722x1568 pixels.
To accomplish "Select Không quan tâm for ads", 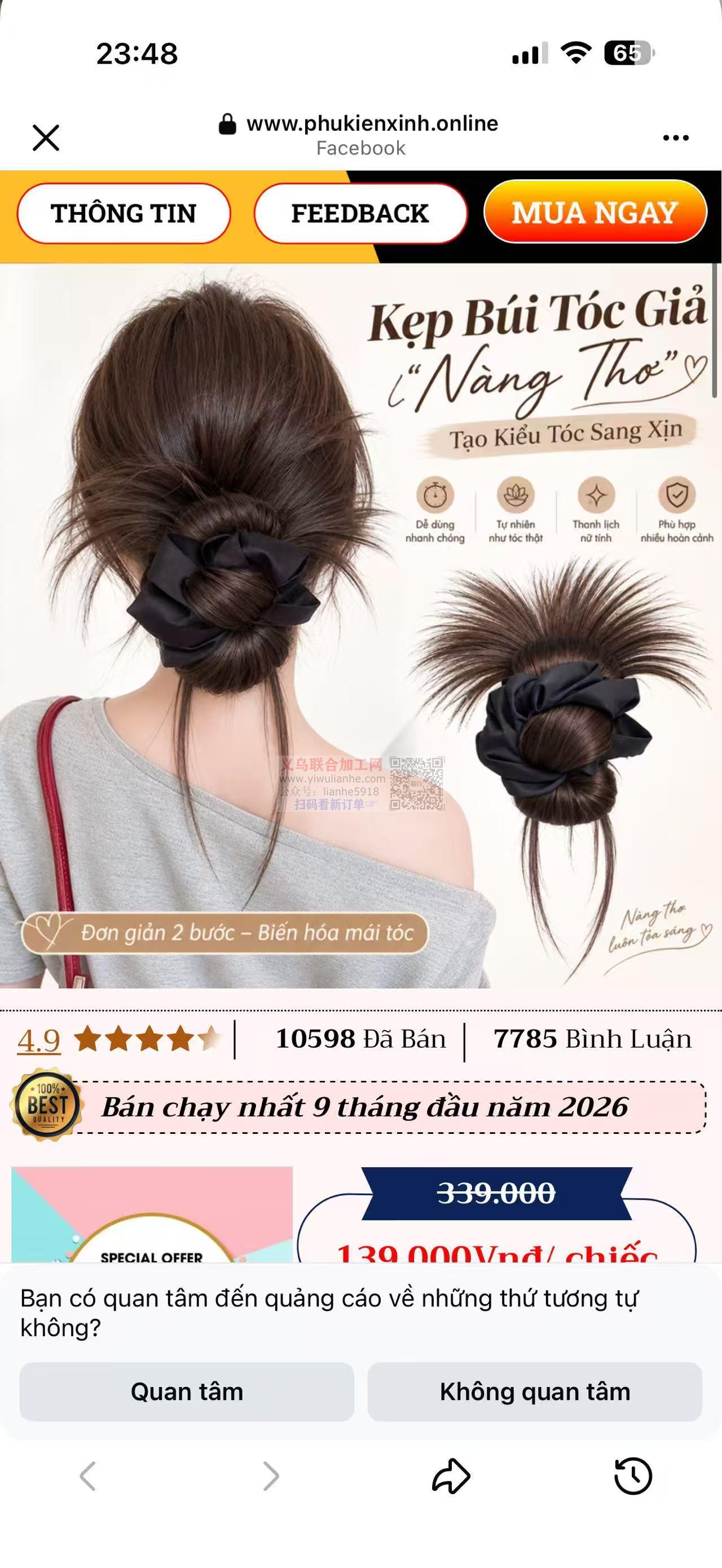I will point(535,1392).
